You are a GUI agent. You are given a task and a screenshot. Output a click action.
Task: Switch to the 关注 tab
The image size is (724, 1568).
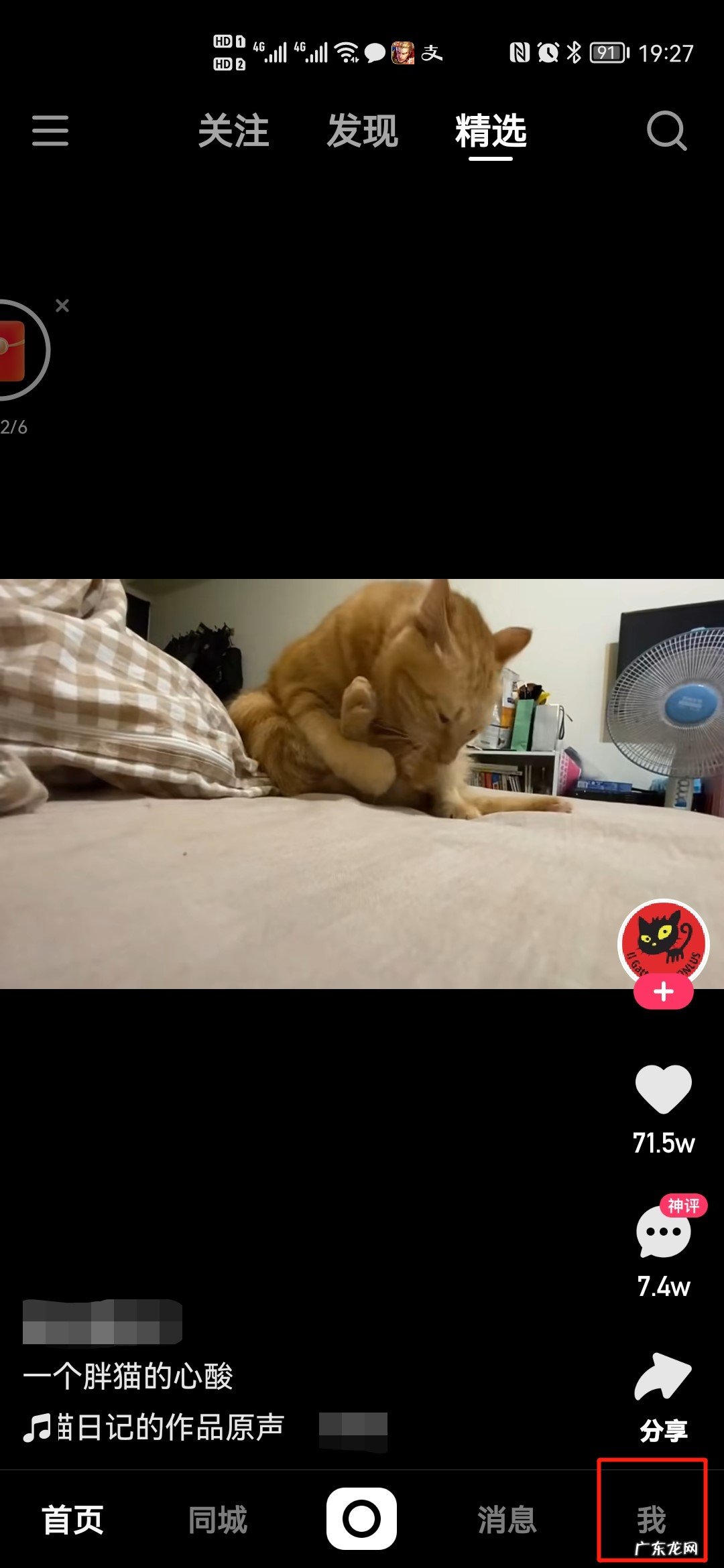(x=233, y=130)
